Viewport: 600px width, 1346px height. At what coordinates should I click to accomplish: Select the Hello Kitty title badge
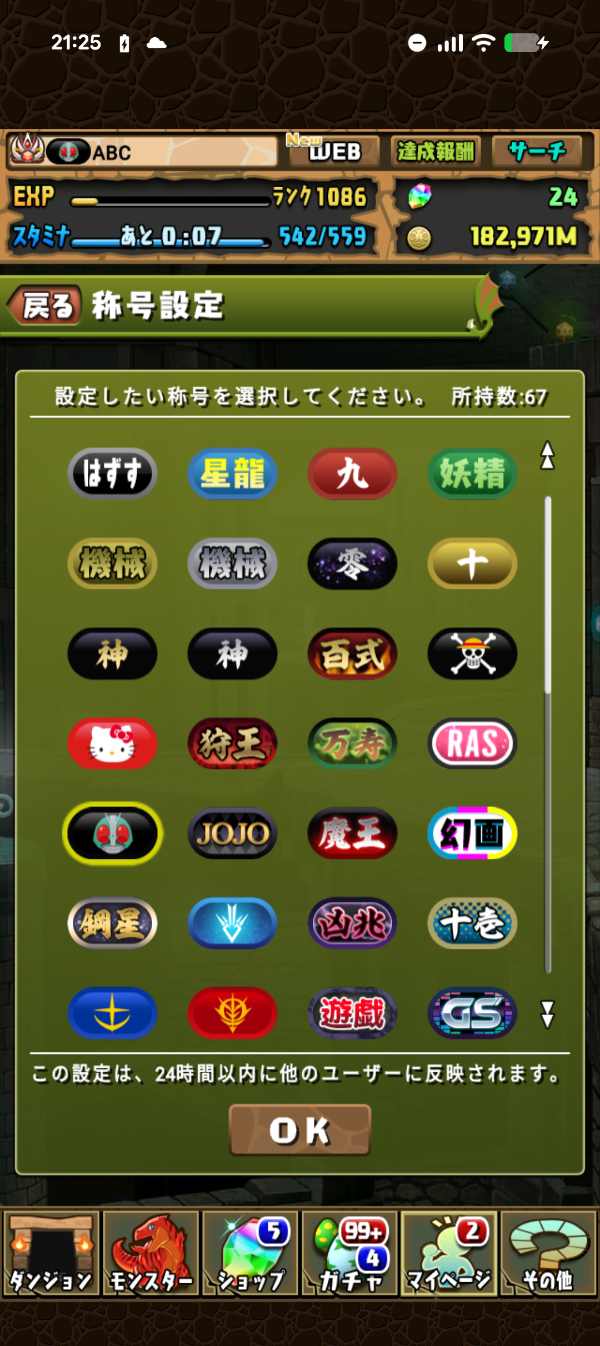[x=112, y=744]
